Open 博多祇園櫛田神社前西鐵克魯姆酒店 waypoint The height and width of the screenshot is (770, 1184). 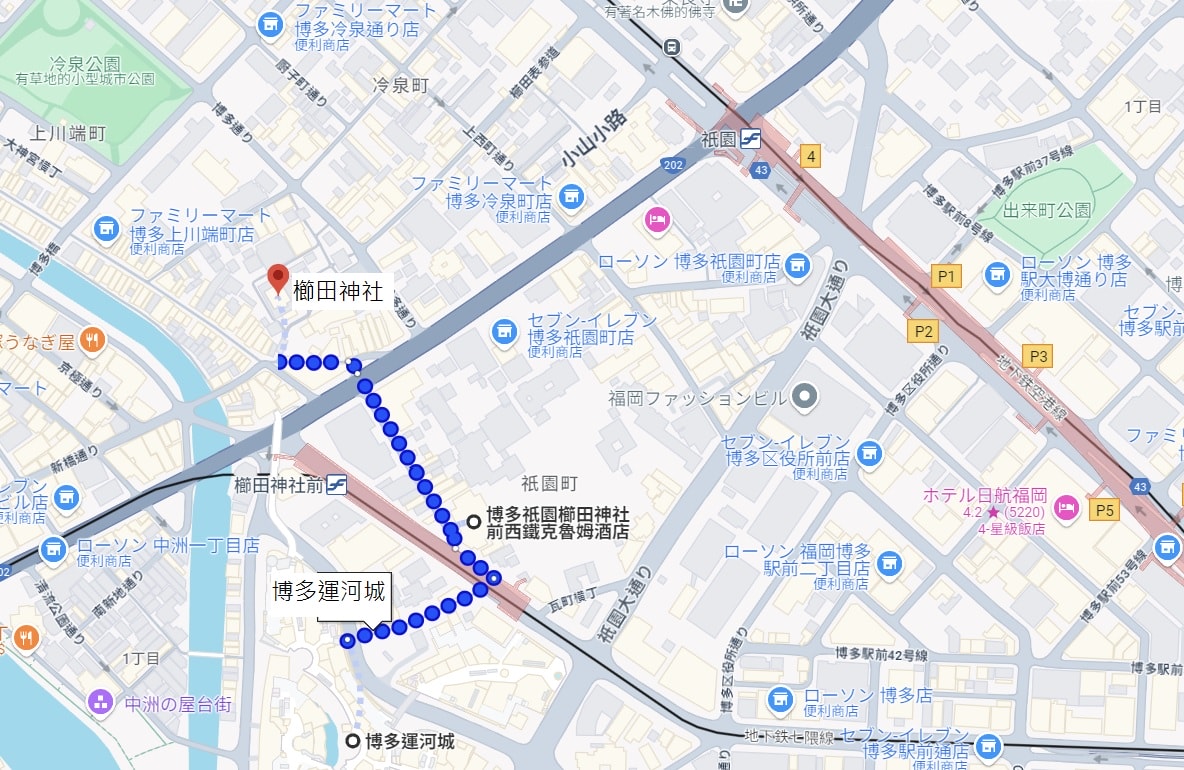(x=474, y=521)
